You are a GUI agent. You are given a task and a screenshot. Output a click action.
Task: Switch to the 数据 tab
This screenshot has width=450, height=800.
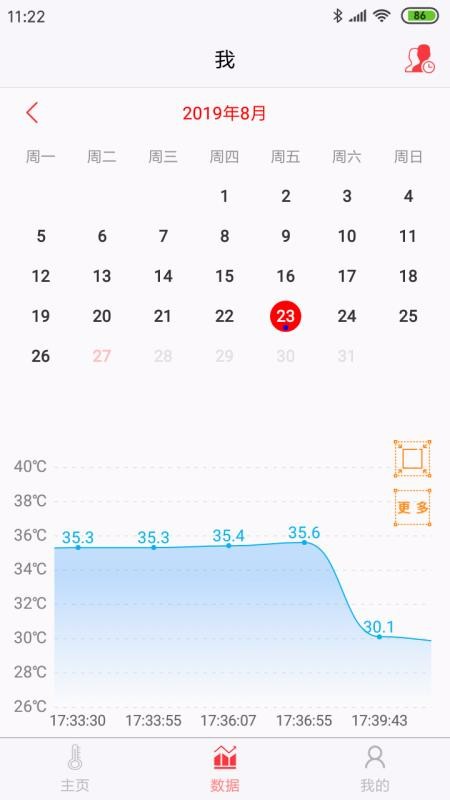224,768
